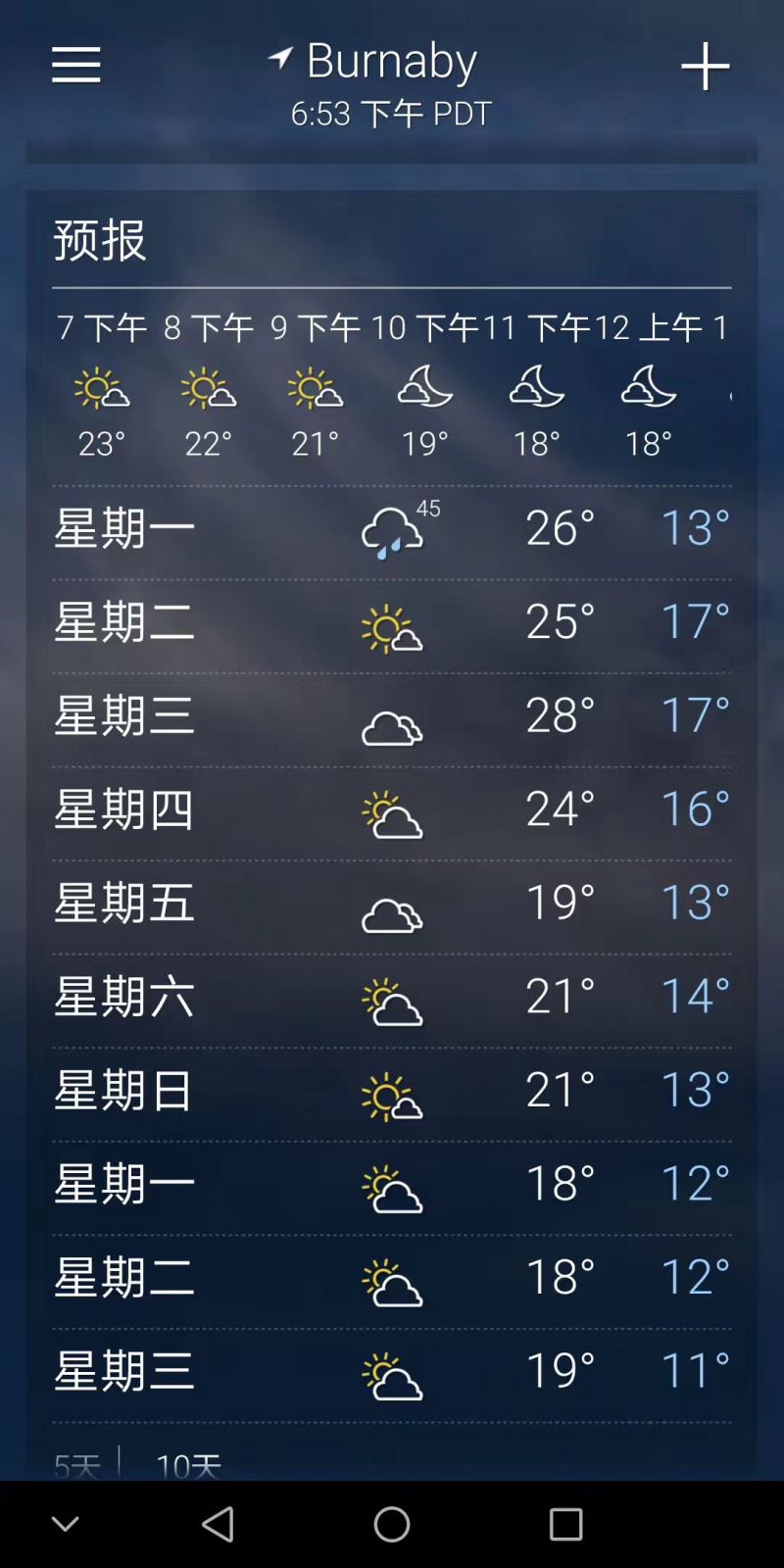
Task: Open recent apps overview
Action: tap(565, 1524)
